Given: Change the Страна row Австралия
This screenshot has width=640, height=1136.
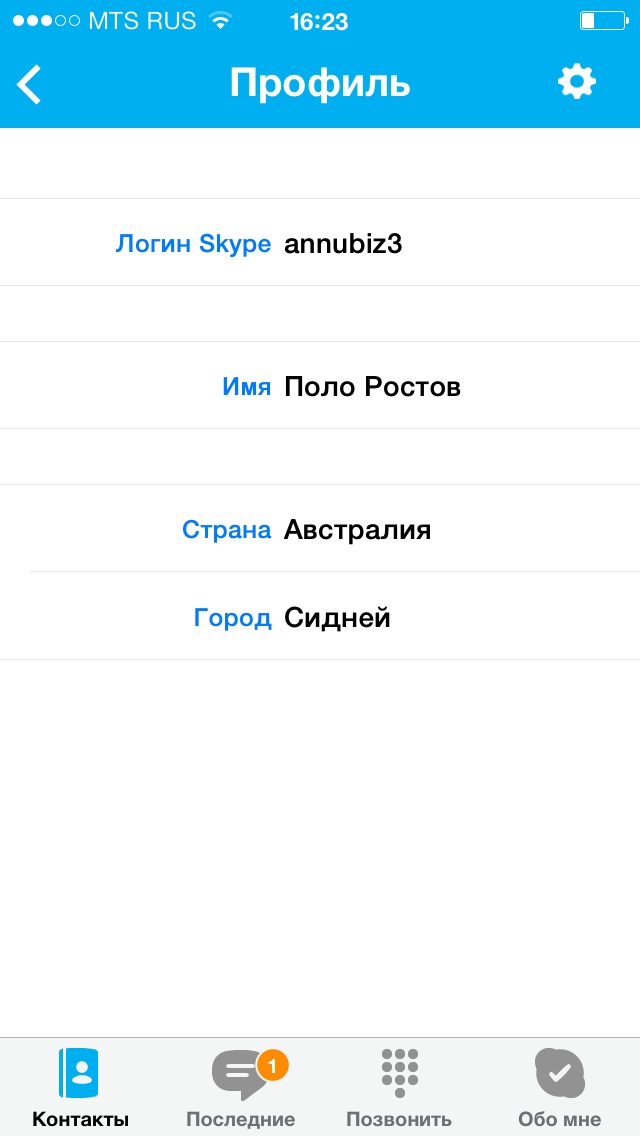Looking at the screenshot, I should 357,529.
